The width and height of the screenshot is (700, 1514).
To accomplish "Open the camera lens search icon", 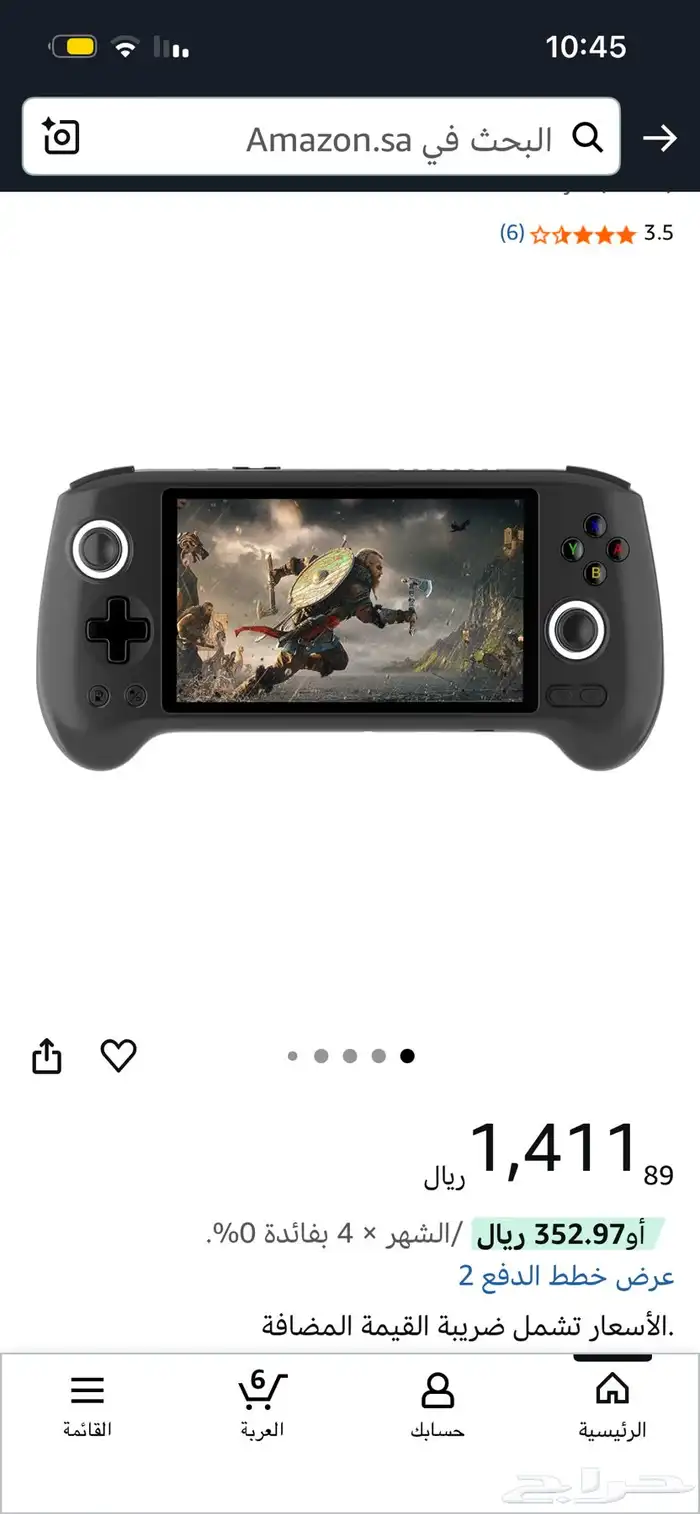I will [60, 136].
